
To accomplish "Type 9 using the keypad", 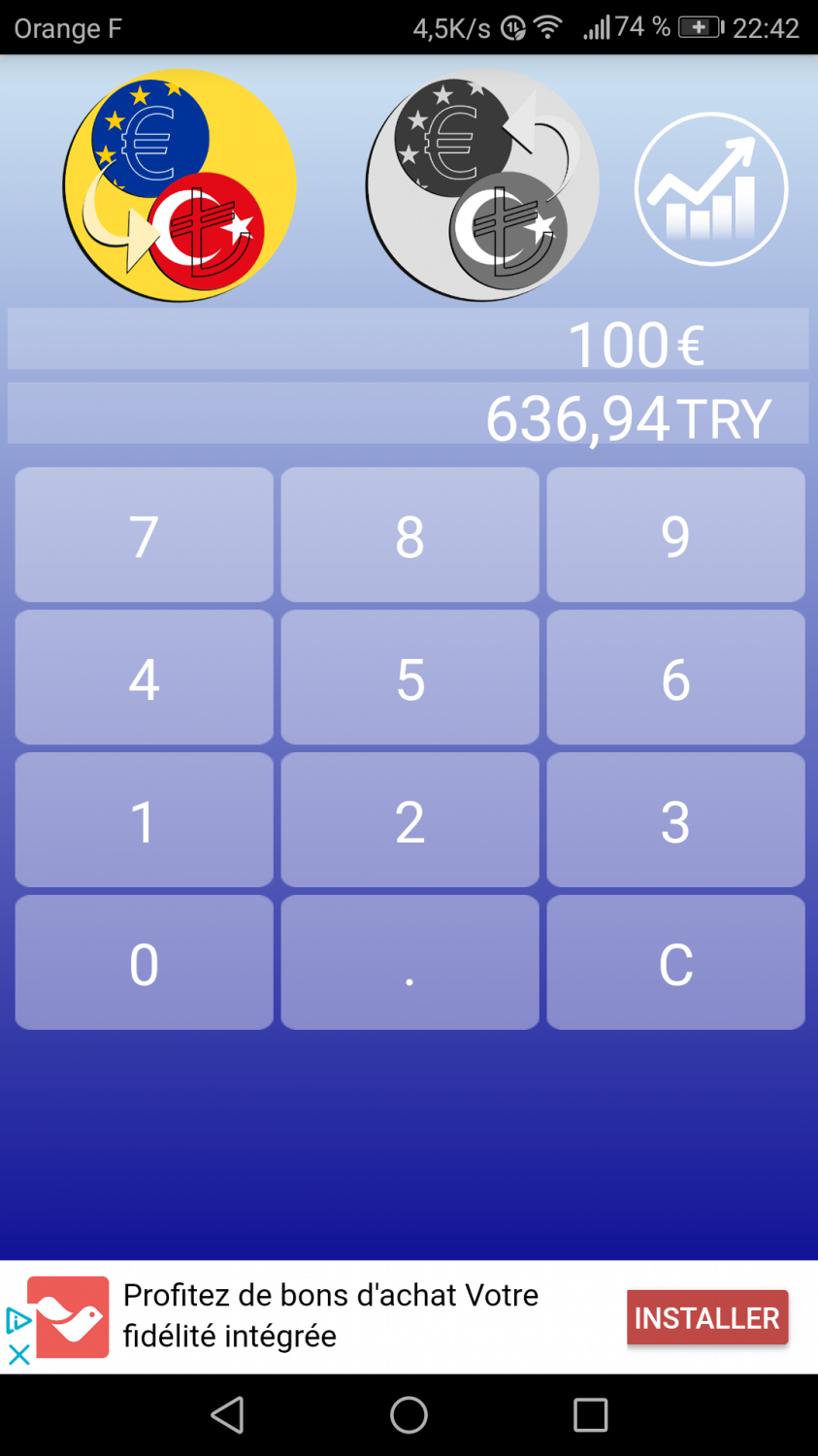I will pyautogui.click(x=675, y=535).
